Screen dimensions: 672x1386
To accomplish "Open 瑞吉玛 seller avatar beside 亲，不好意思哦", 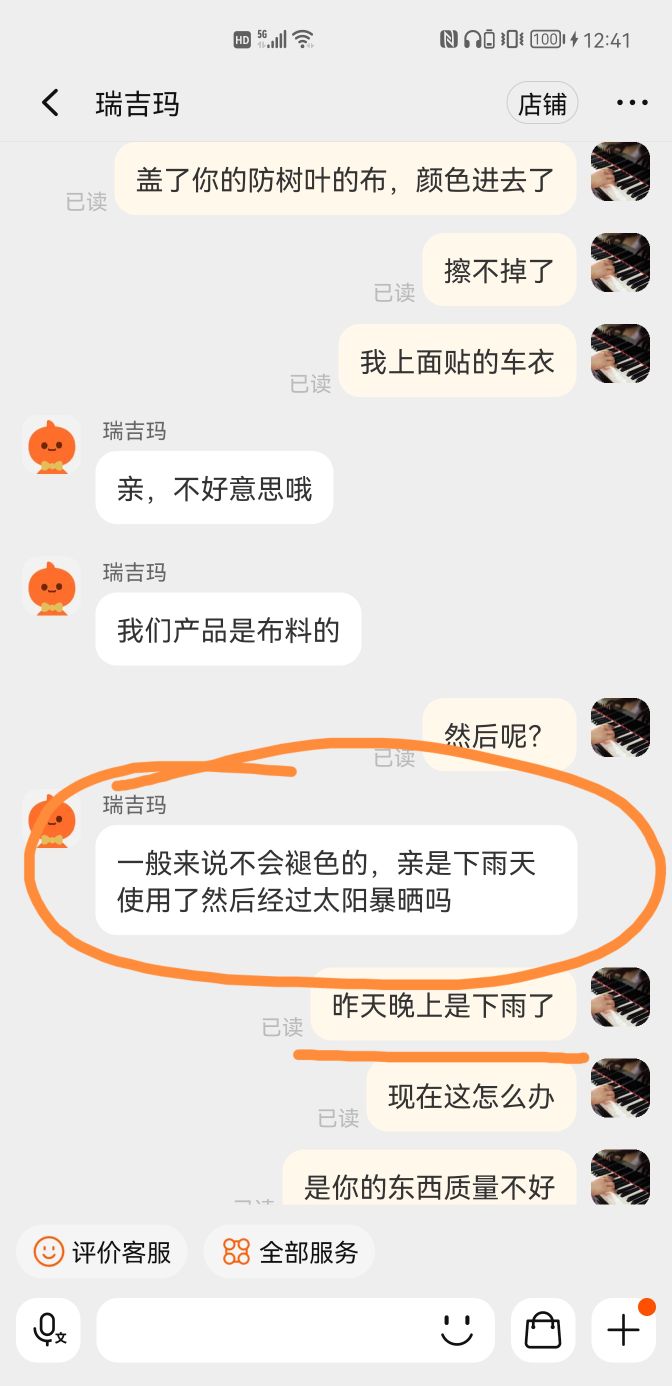I will pos(52,446).
